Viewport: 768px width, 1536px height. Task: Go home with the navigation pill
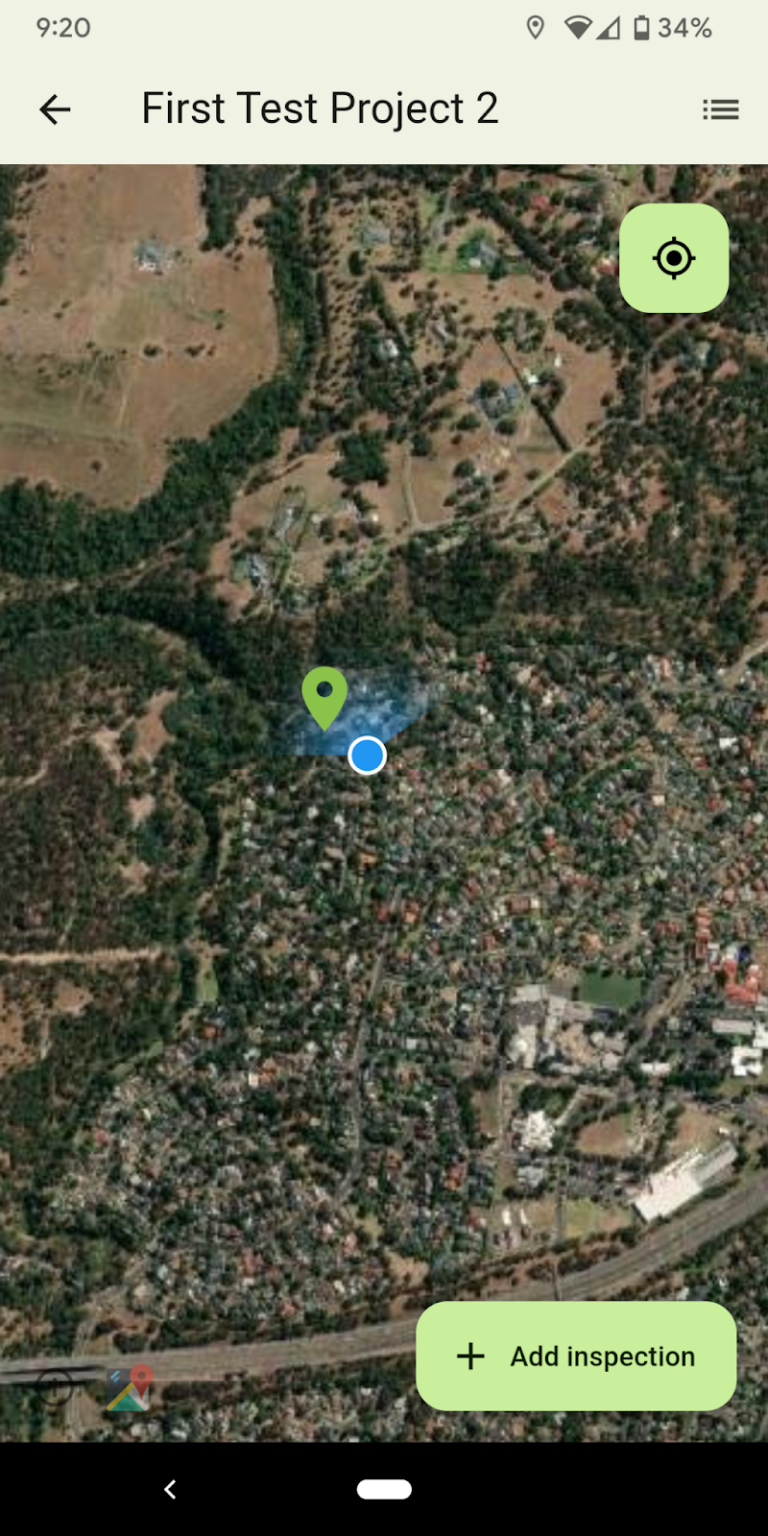click(x=384, y=1489)
